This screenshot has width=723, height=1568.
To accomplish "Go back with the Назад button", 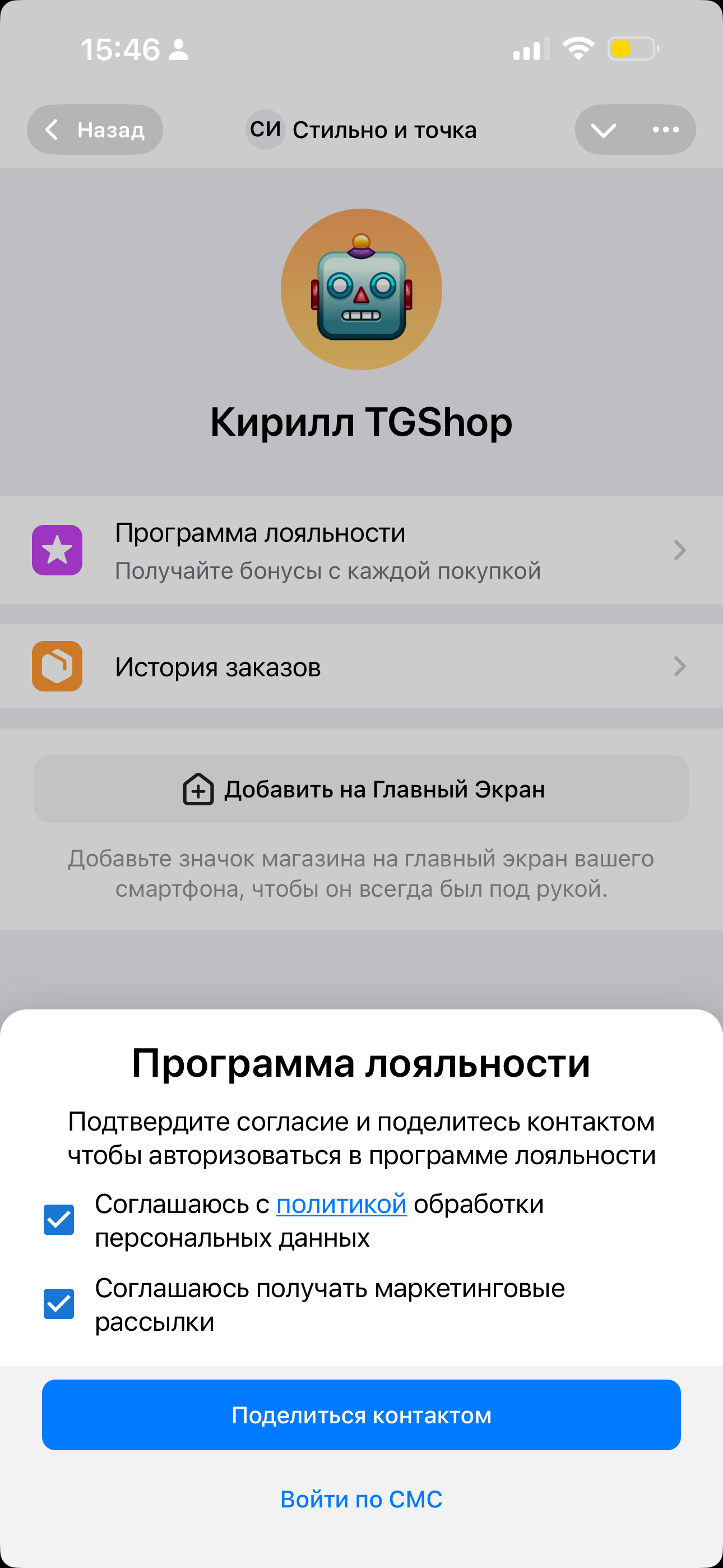I will click(x=95, y=130).
